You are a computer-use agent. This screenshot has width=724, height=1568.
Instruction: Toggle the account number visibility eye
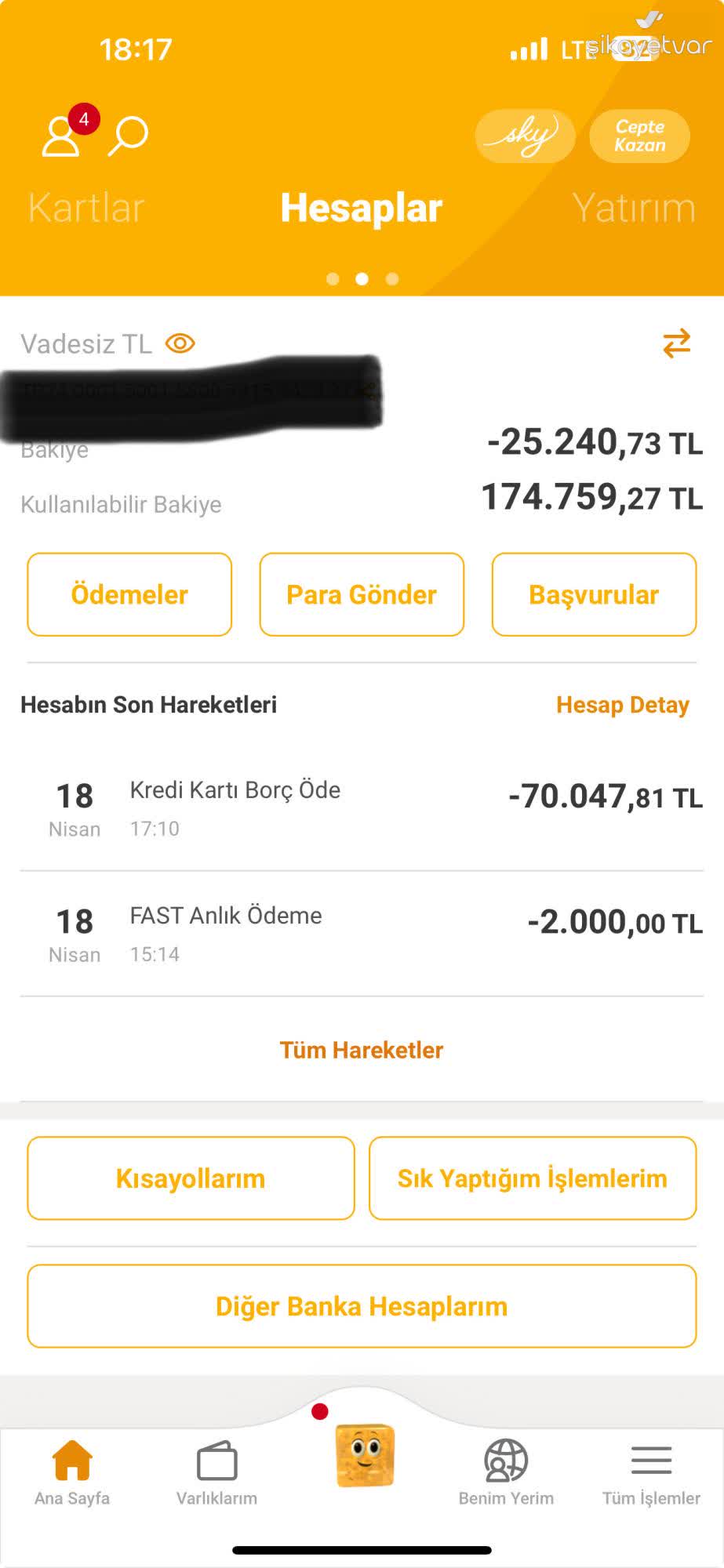(180, 343)
